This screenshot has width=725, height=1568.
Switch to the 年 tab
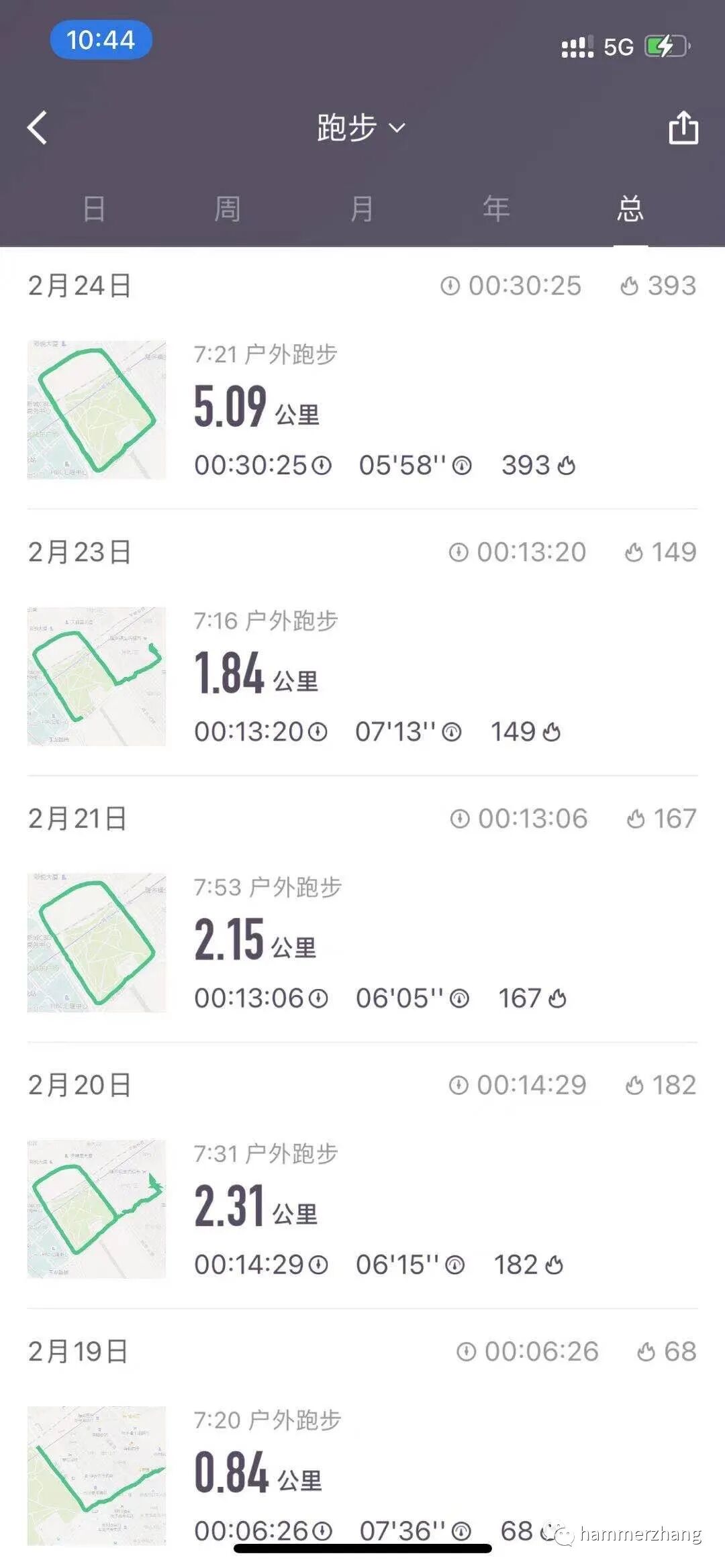pos(496,209)
